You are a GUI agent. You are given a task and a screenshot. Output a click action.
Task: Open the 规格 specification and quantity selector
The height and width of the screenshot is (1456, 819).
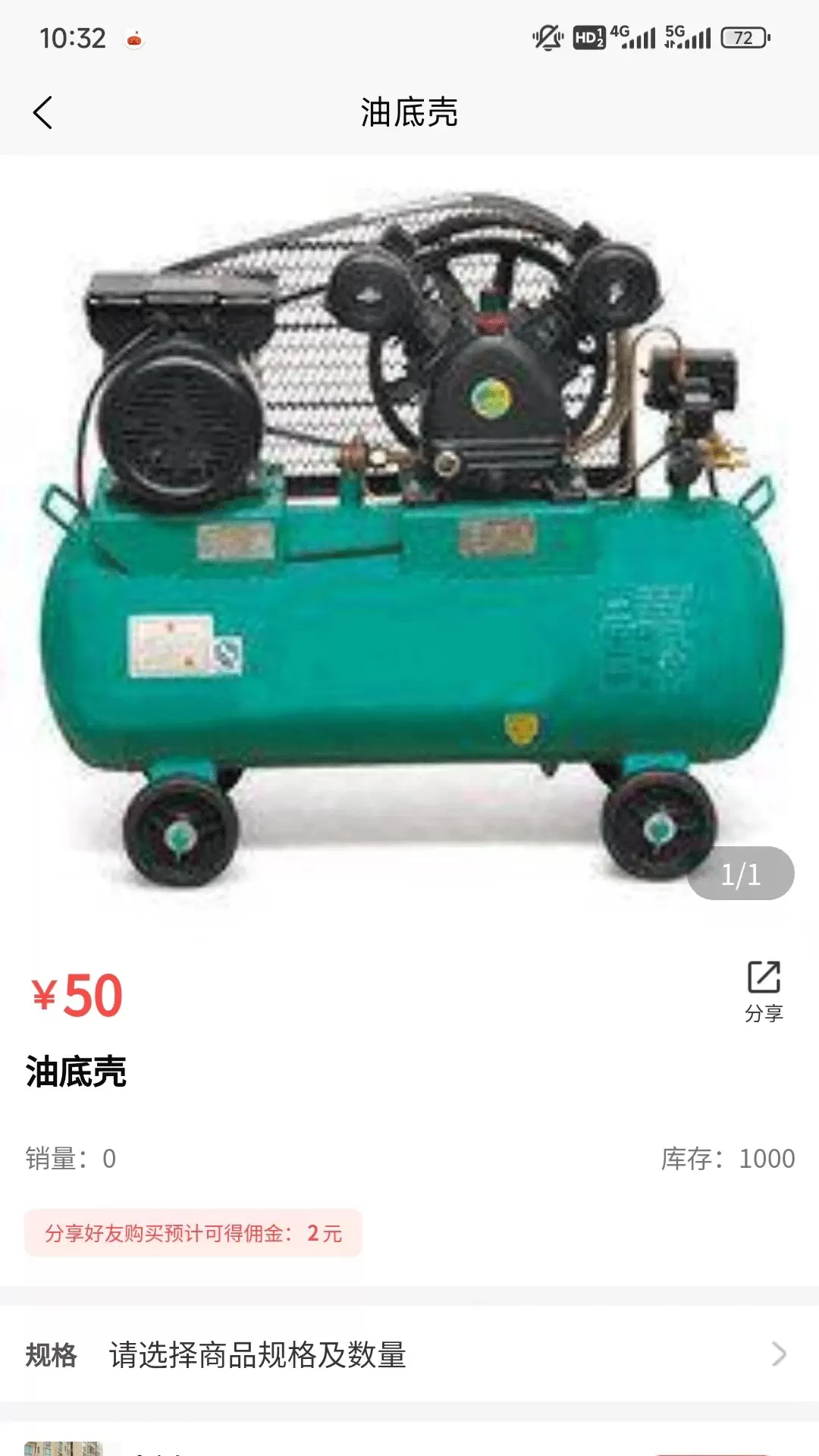click(x=409, y=1354)
